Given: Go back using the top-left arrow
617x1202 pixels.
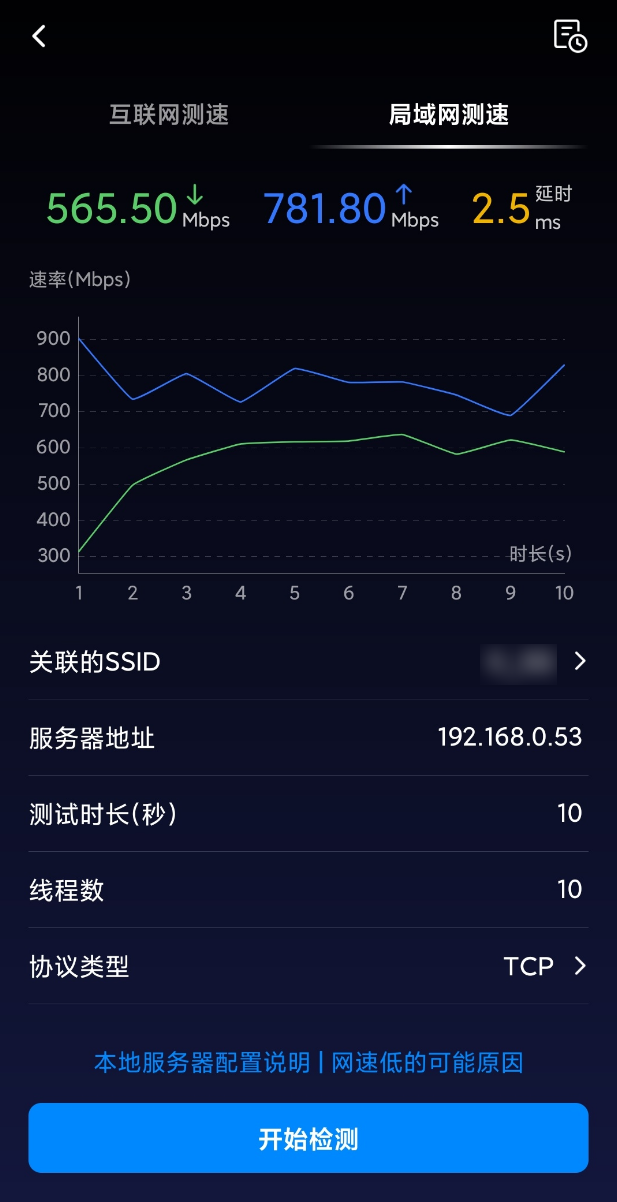Looking at the screenshot, I should 39,37.
